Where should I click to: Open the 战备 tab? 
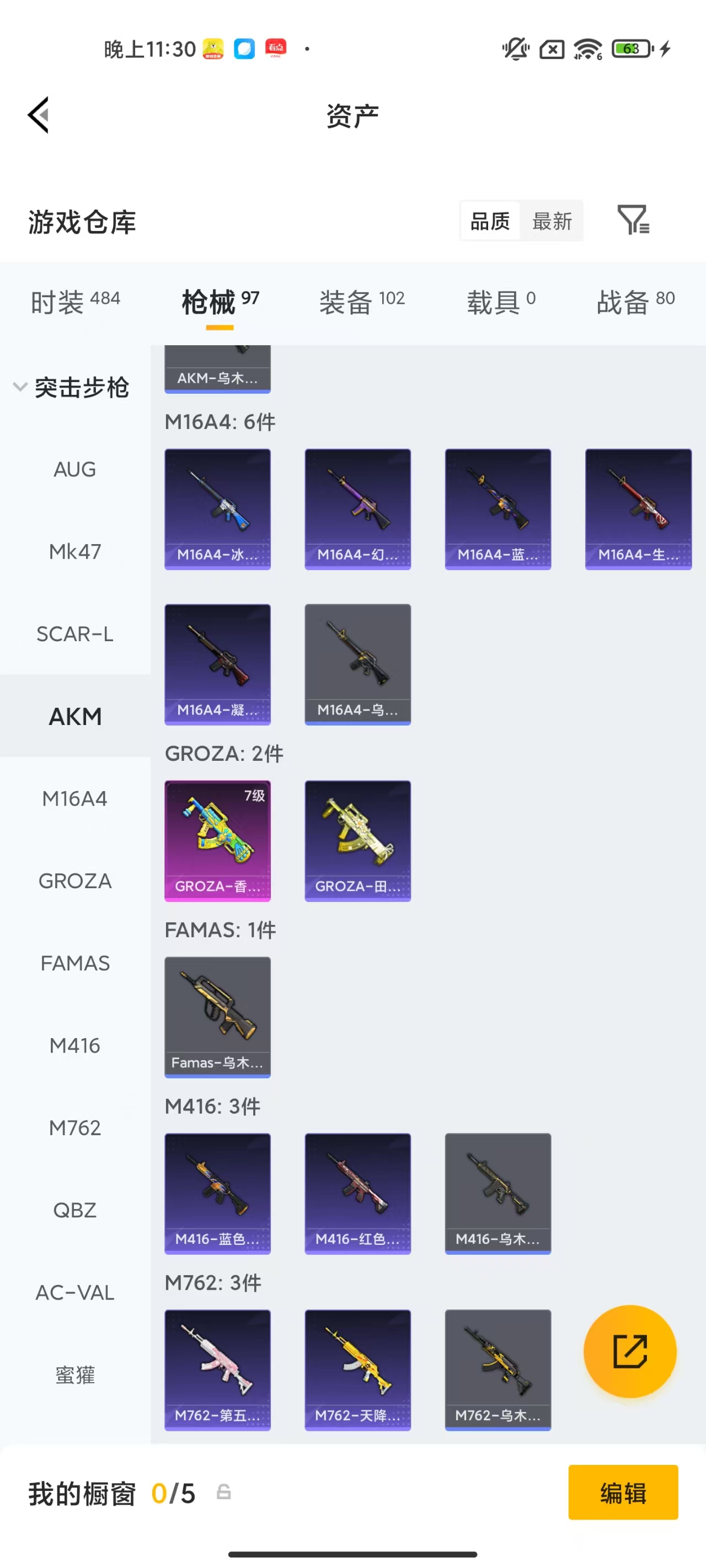[635, 301]
